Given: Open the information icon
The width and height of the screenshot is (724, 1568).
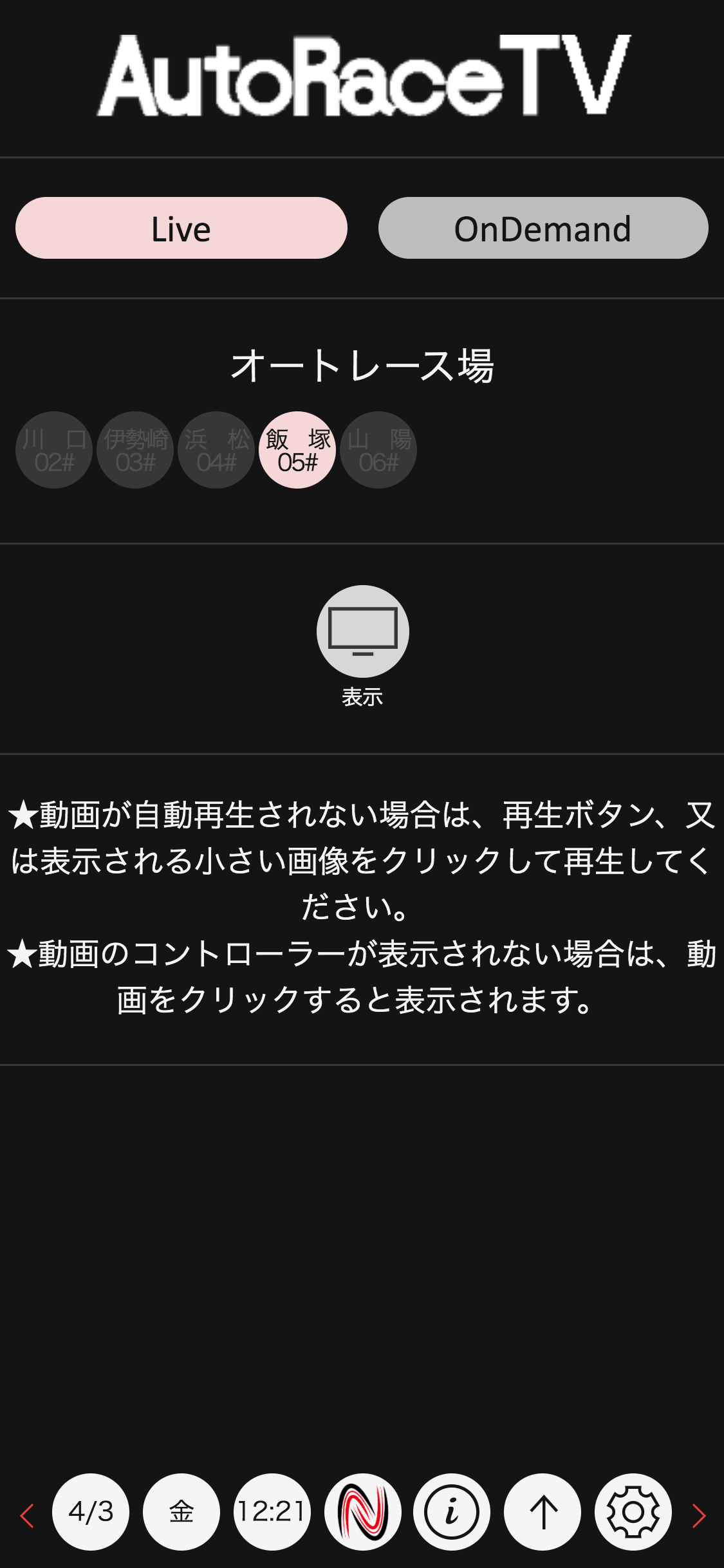Looking at the screenshot, I should pyautogui.click(x=452, y=1511).
